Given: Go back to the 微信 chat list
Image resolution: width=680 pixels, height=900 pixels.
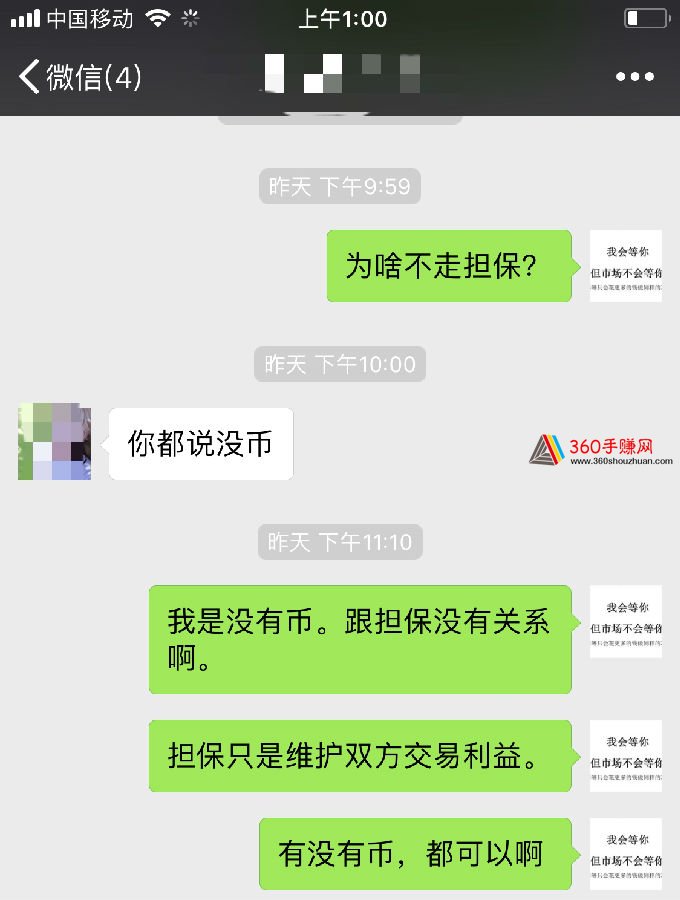Looking at the screenshot, I should pyautogui.click(x=80, y=77).
